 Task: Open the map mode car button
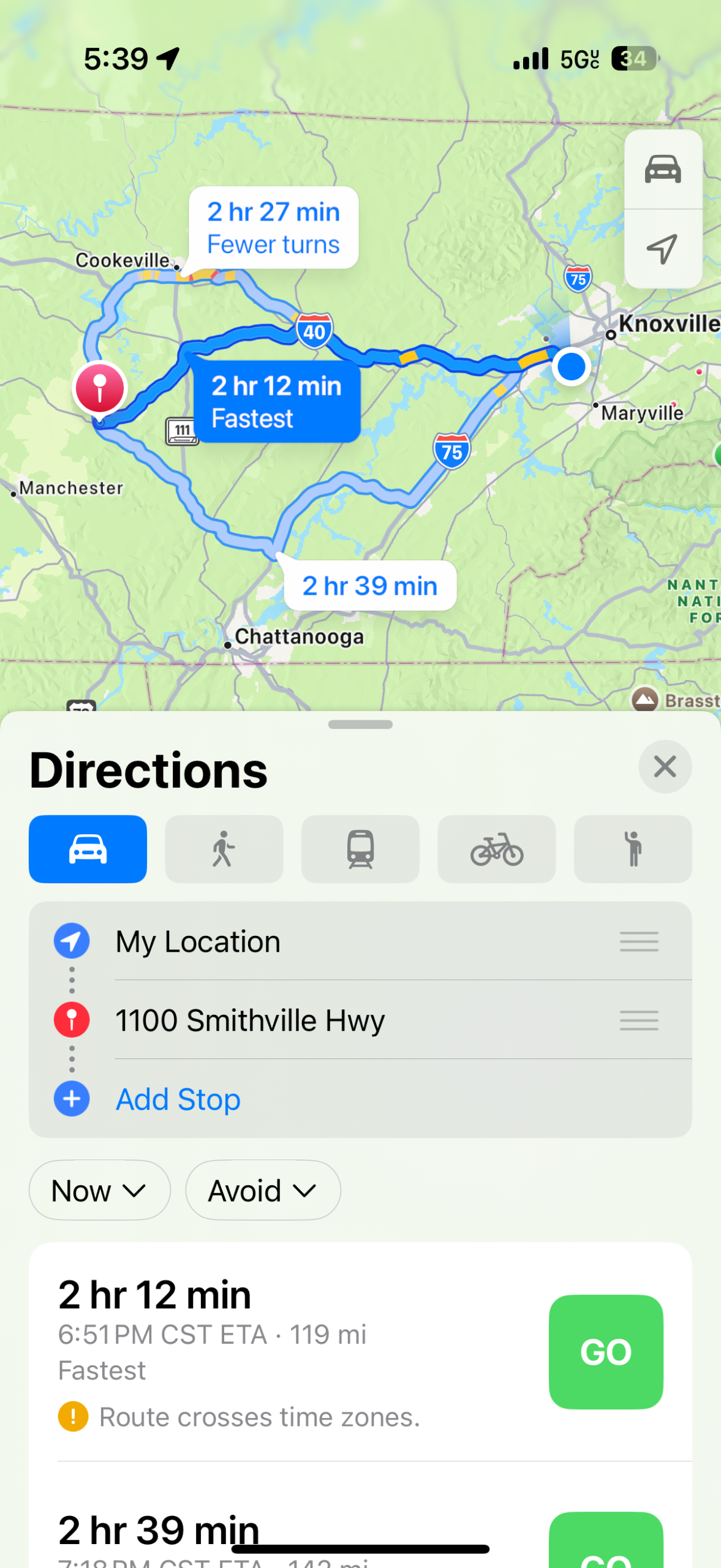coord(663,170)
